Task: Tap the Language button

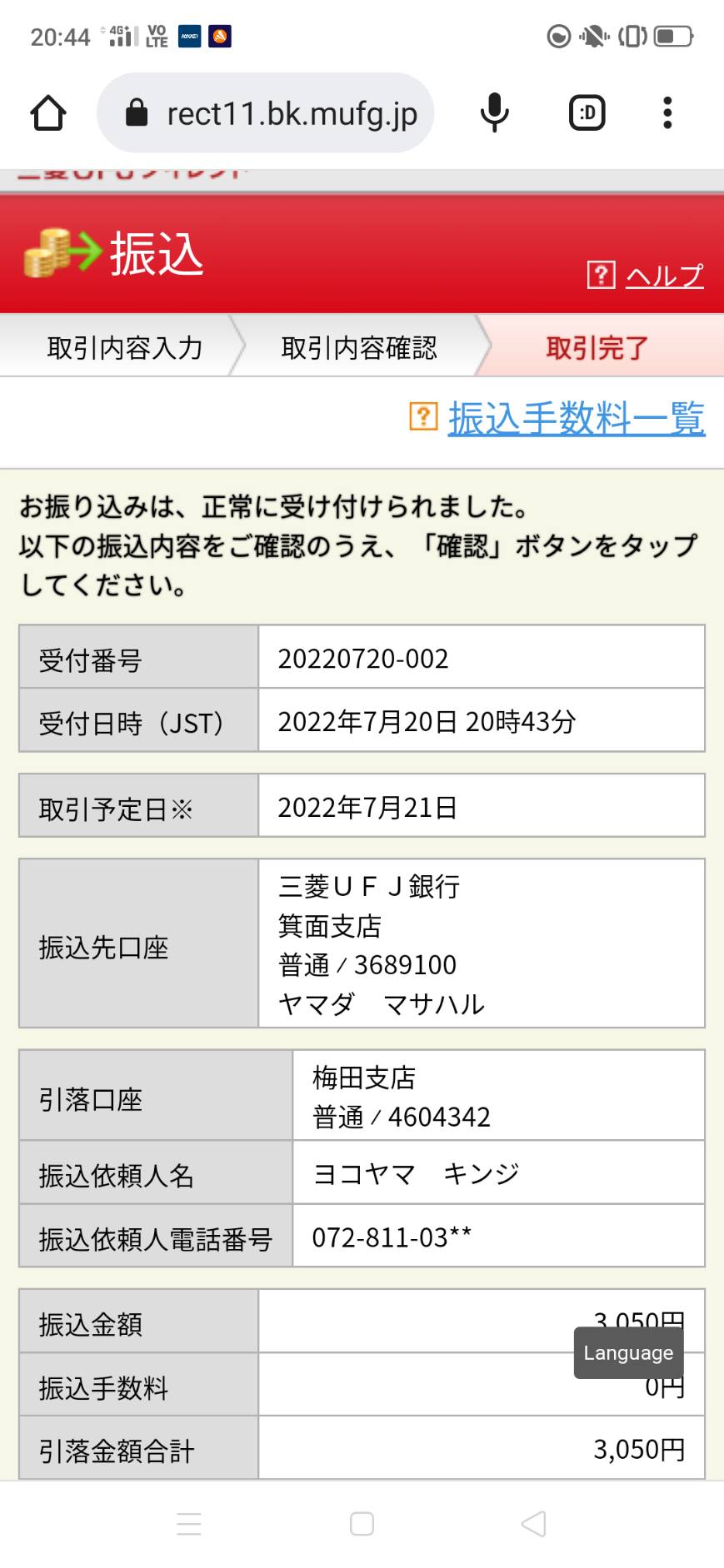Action: click(x=628, y=1352)
